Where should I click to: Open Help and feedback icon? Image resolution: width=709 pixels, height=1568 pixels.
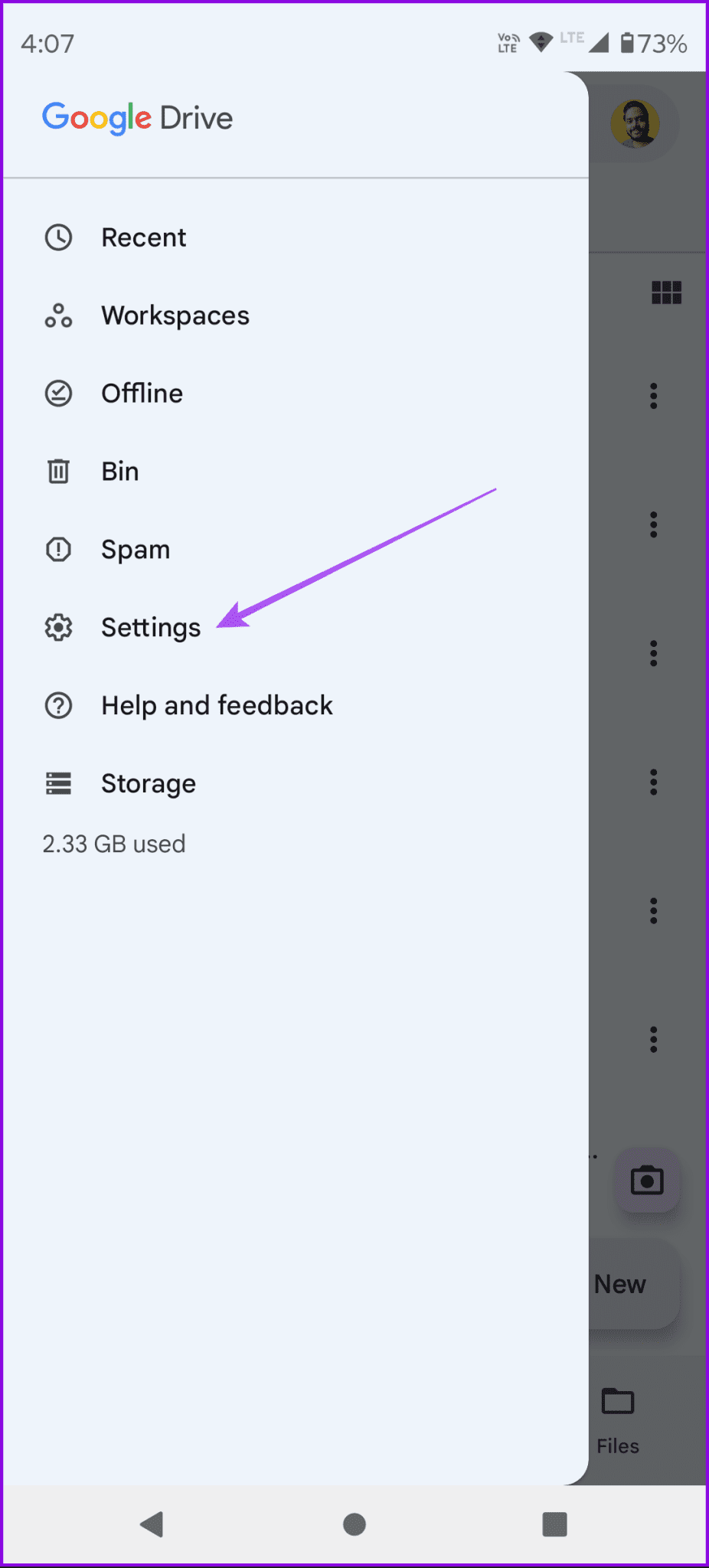pos(58,705)
